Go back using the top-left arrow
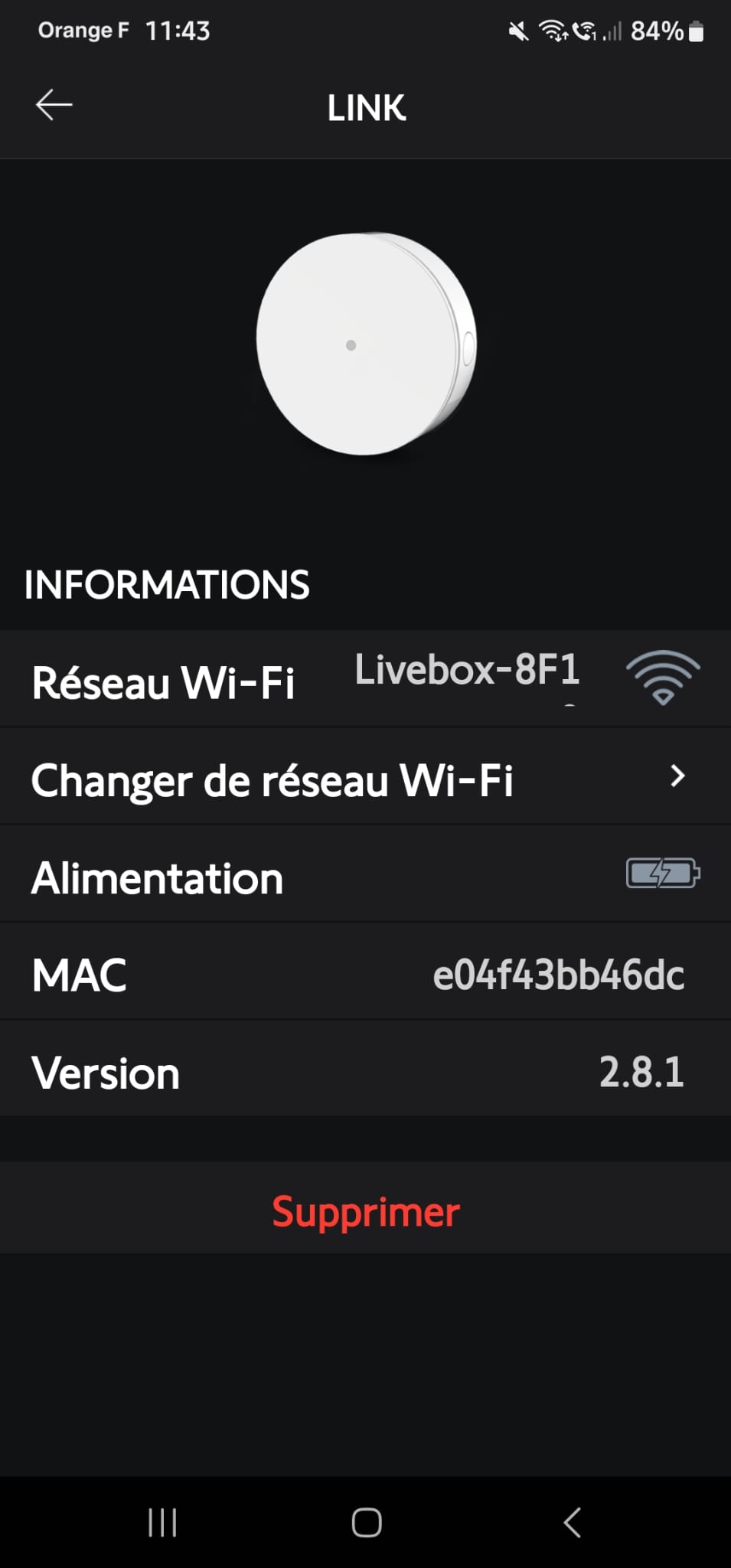Image resolution: width=731 pixels, height=1568 pixels. click(x=54, y=105)
